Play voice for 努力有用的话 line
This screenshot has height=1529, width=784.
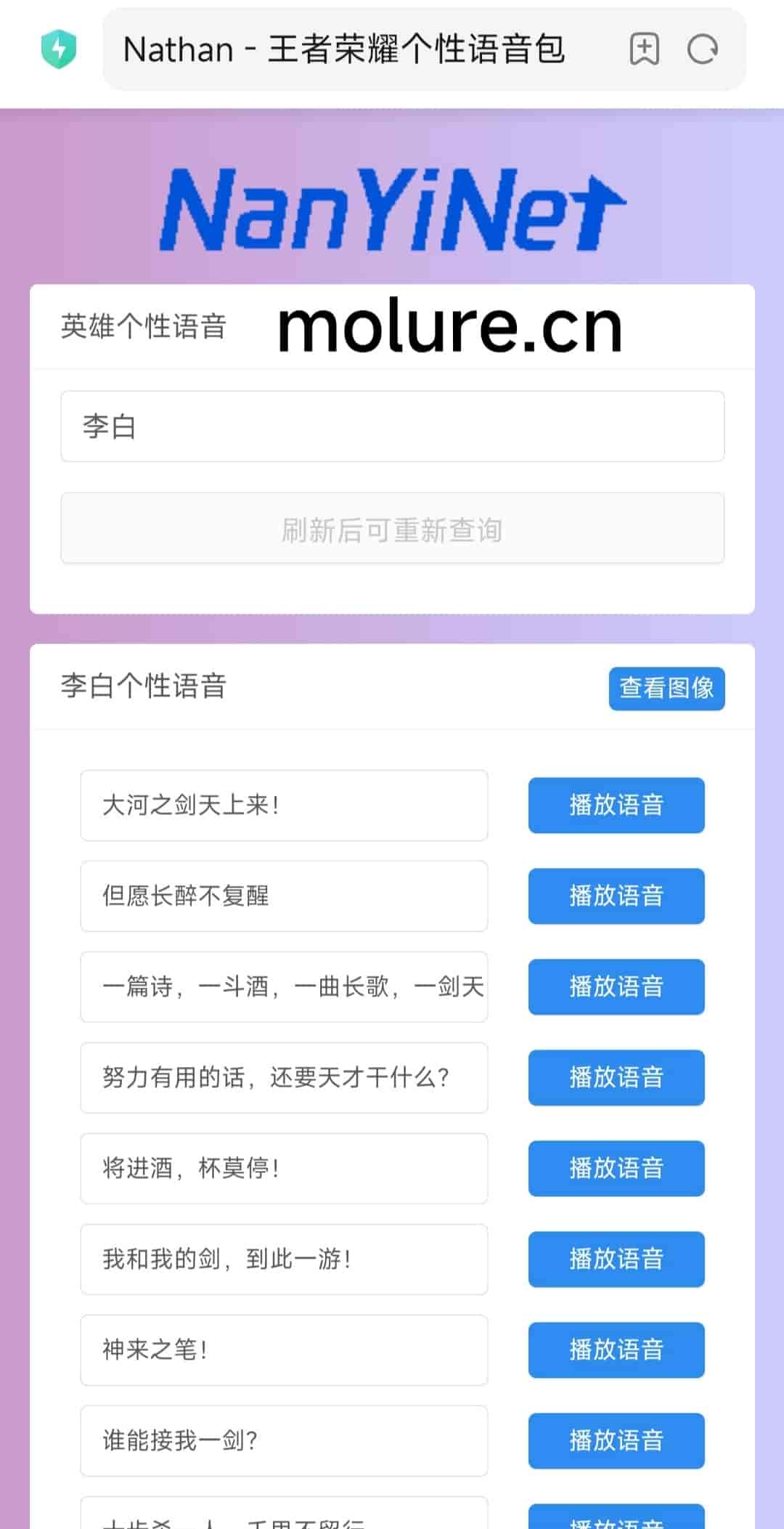click(x=616, y=1077)
